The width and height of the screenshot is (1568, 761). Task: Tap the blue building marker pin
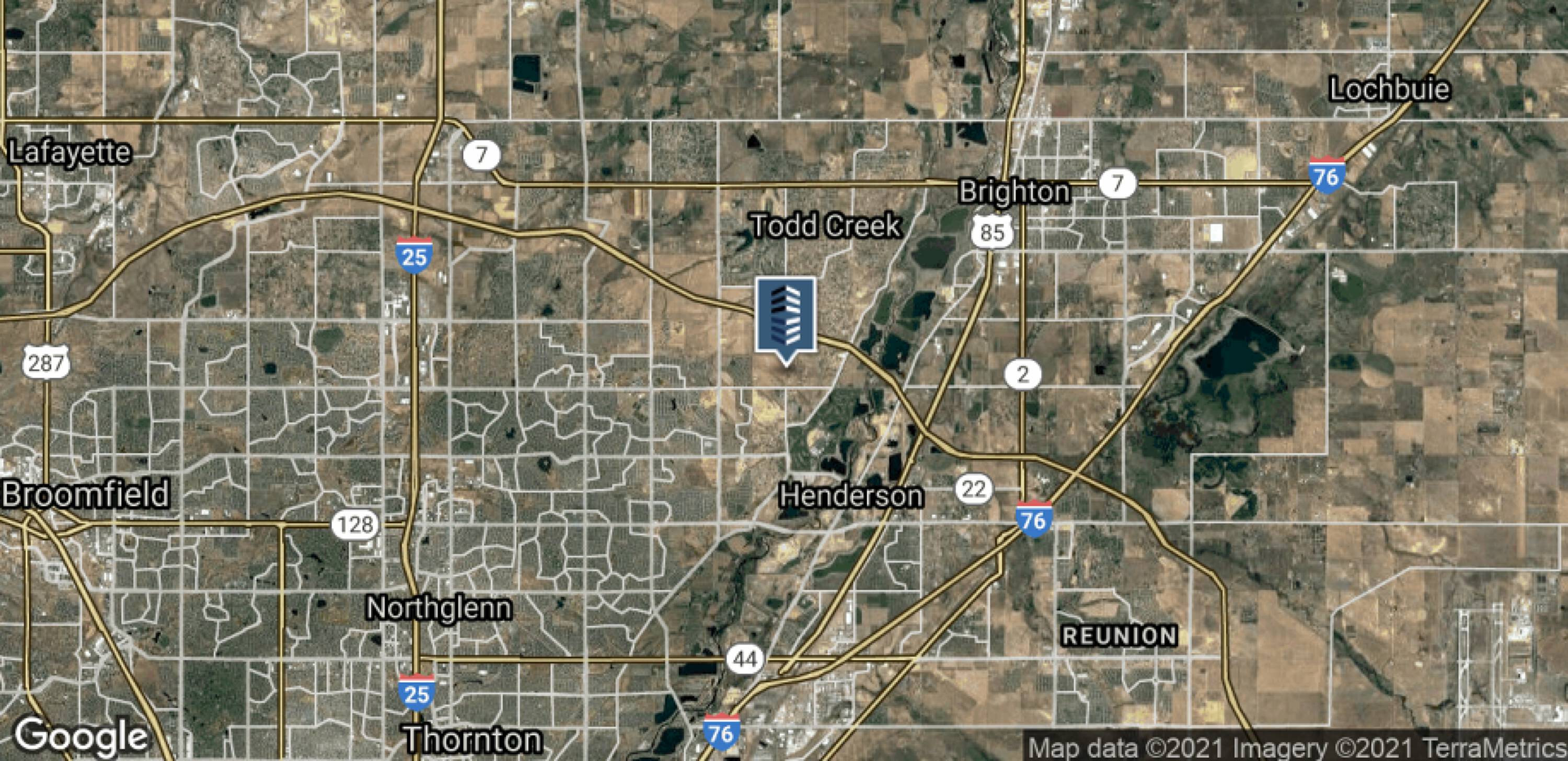[x=785, y=320]
